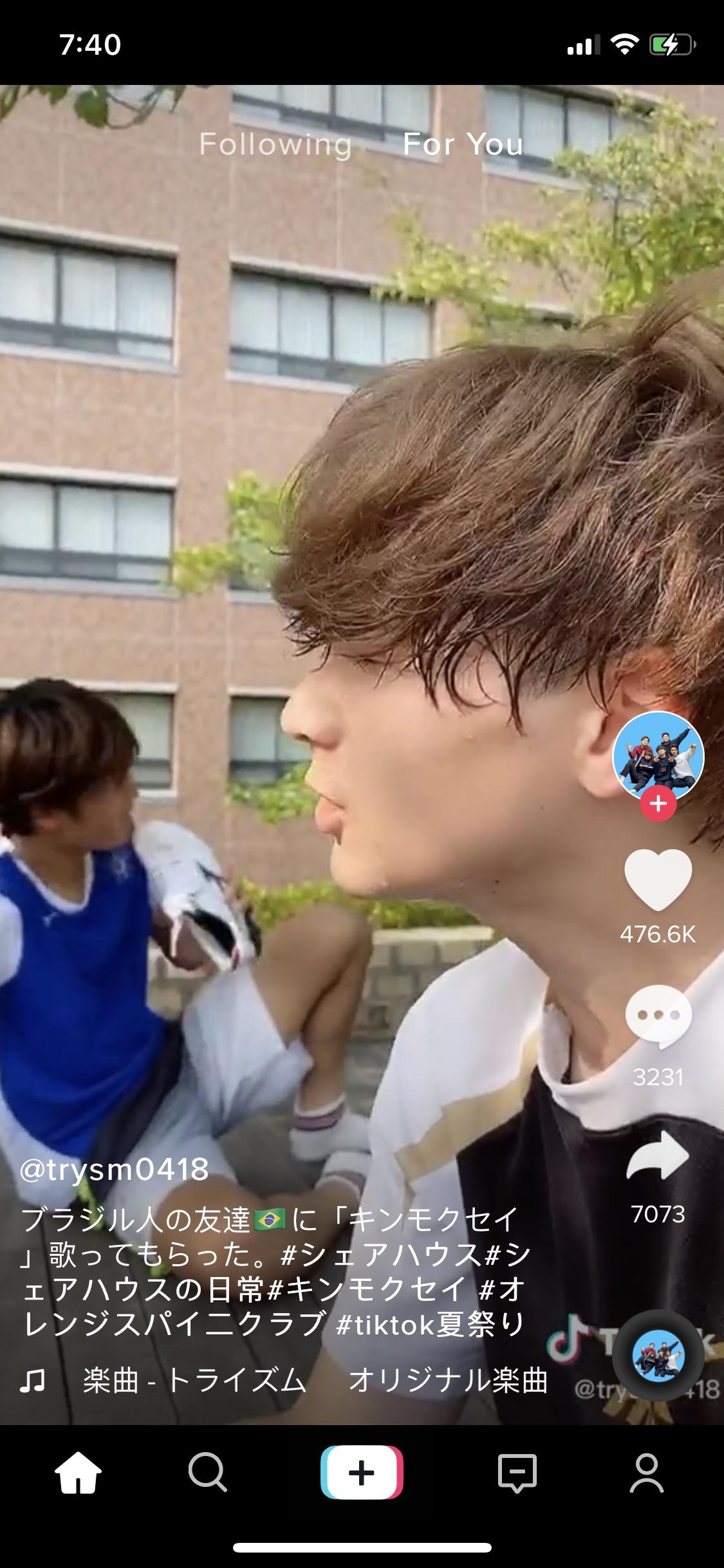724x1568 pixels.
Task: Create a new video with plus button
Action: [362, 1473]
